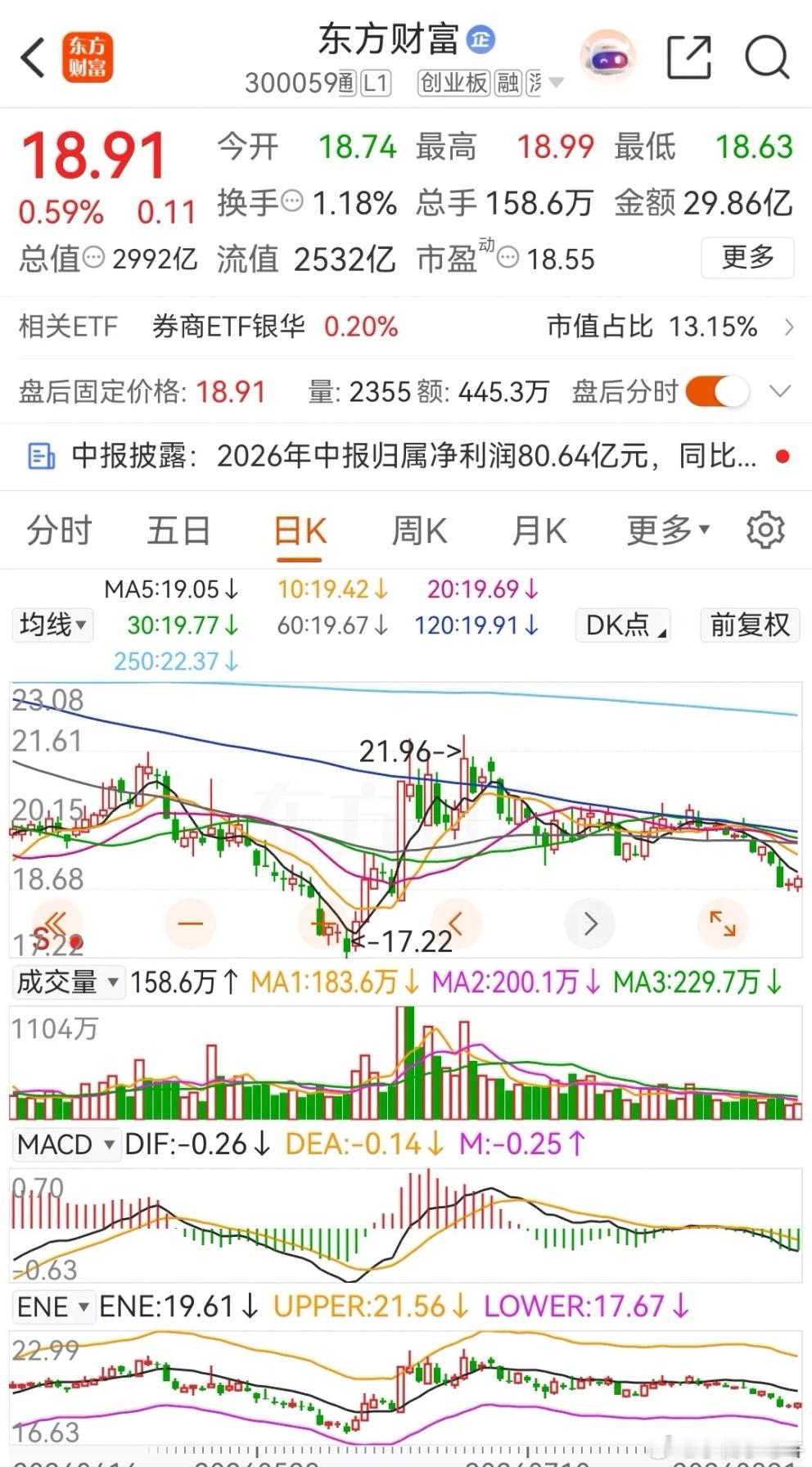Open the 成交量 indicator dropdown
The image size is (812, 1467).
[x=68, y=982]
